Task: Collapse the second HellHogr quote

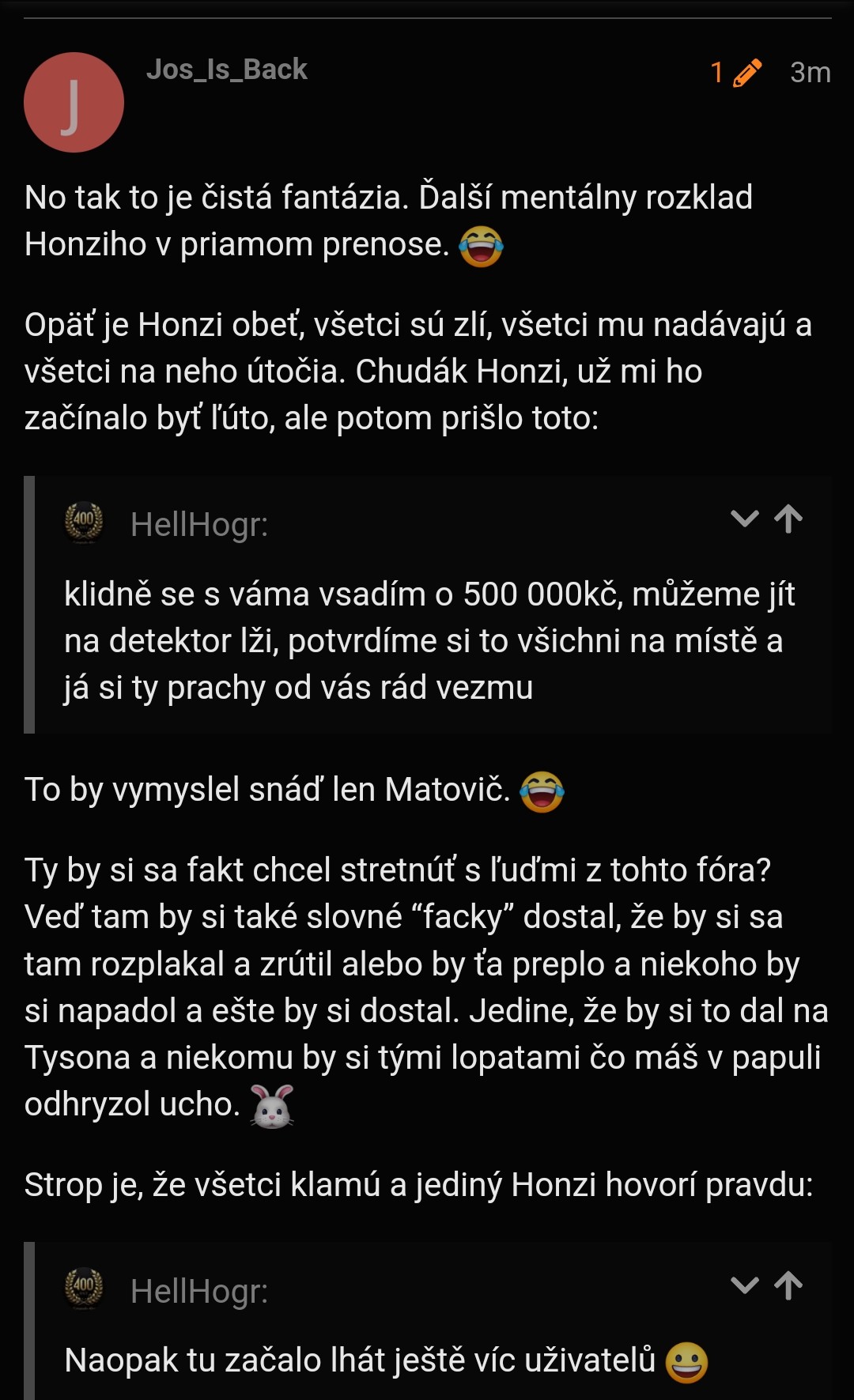Action: 745,1285
